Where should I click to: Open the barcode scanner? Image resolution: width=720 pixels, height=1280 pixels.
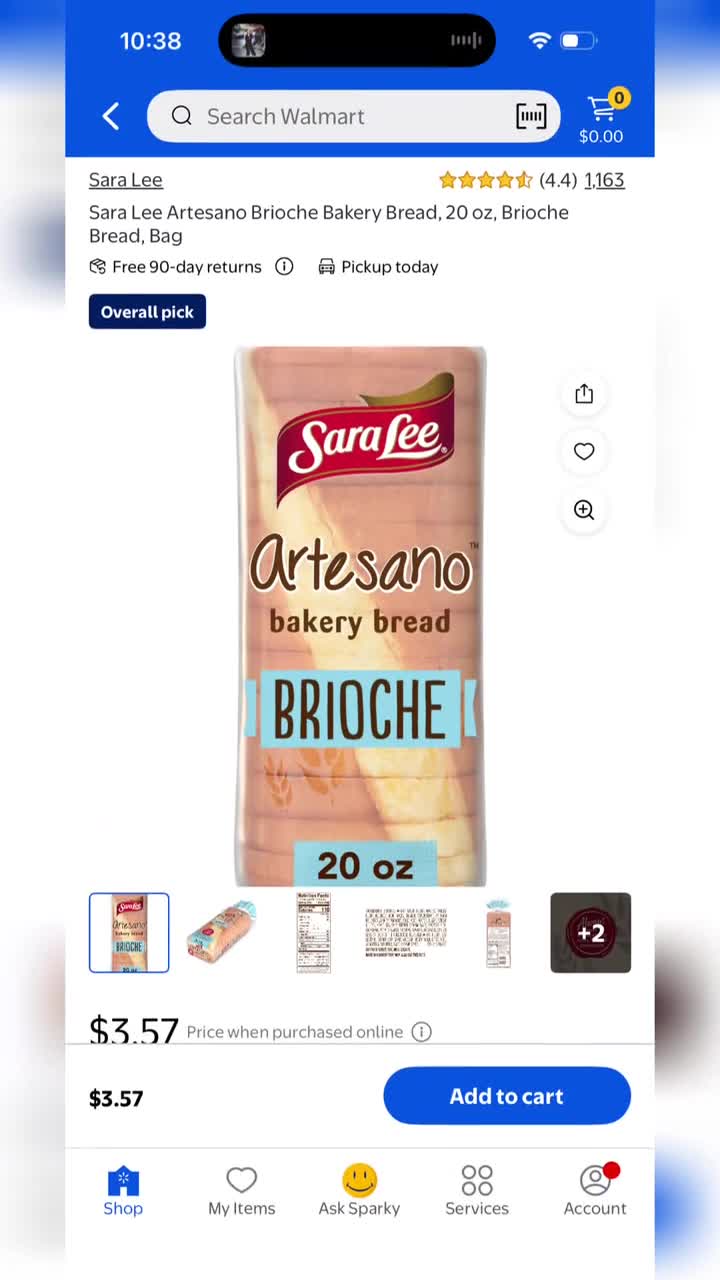[531, 117]
